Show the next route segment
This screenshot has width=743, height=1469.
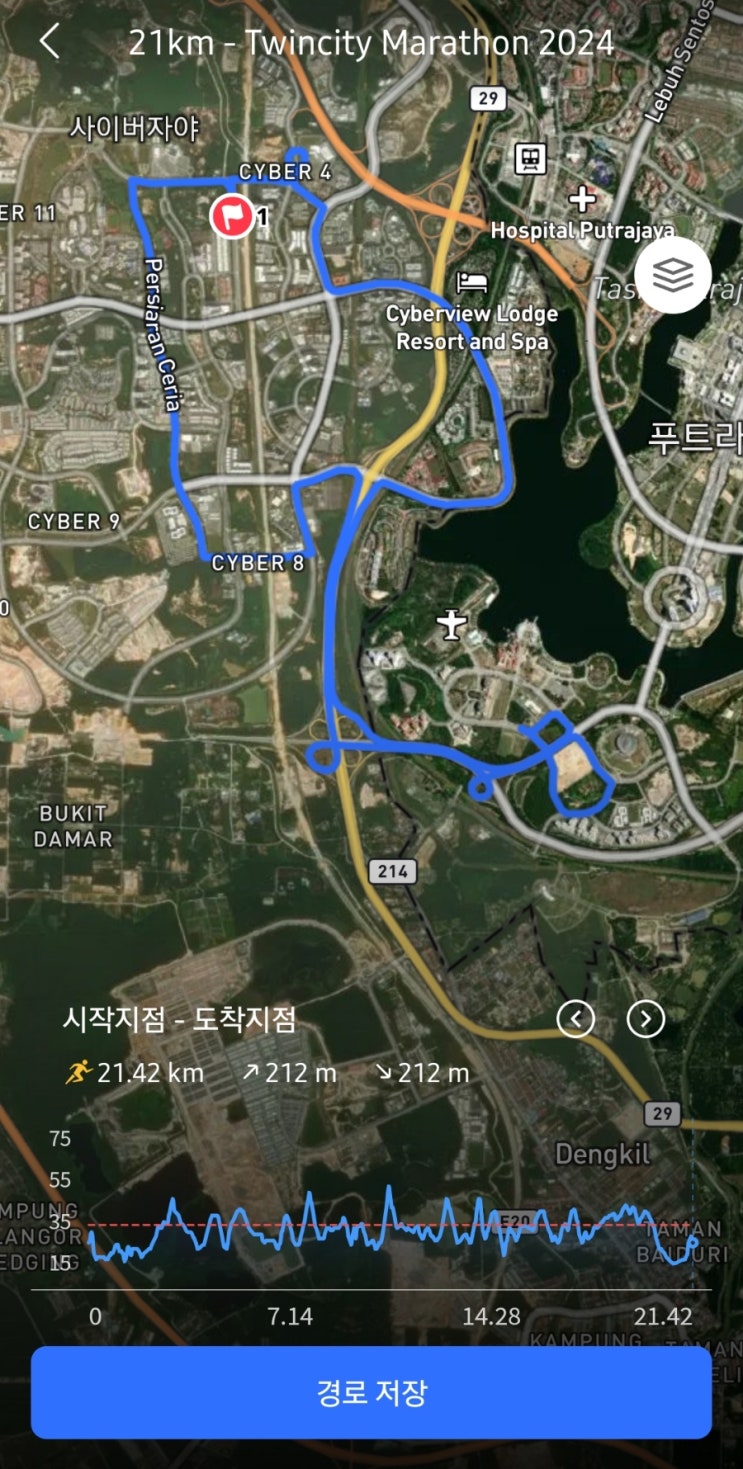click(x=646, y=1019)
